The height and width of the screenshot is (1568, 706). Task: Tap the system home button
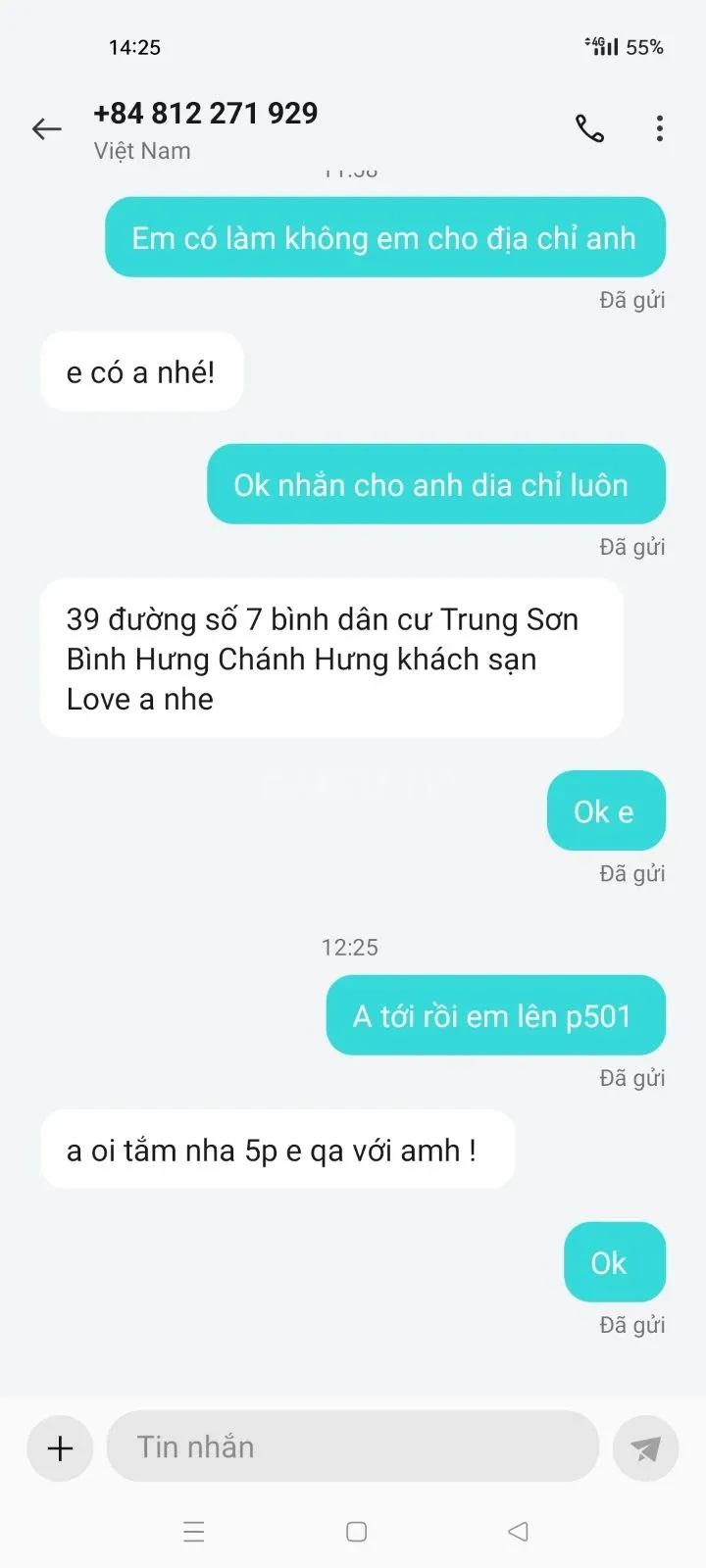(x=357, y=1531)
